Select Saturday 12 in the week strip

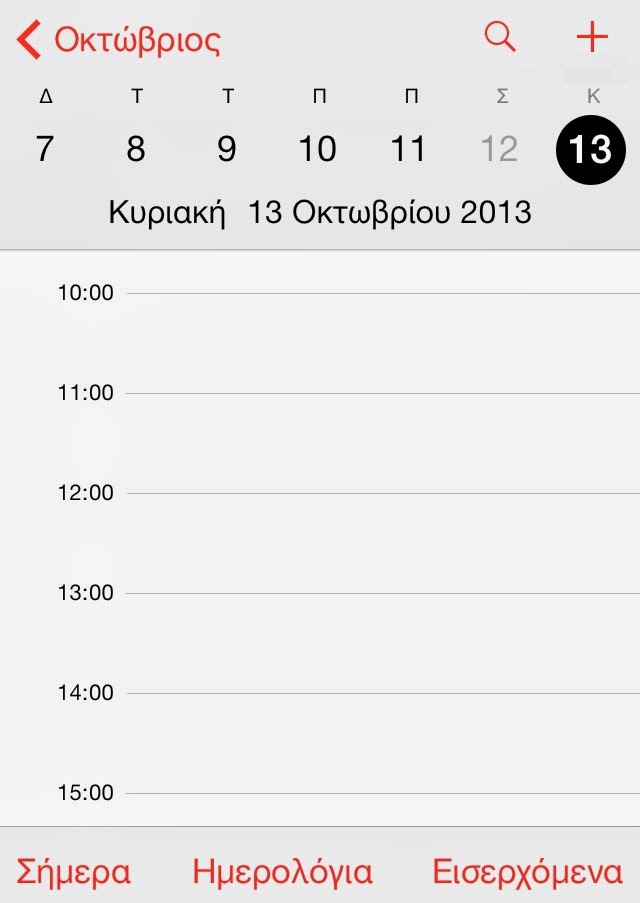[499, 149]
